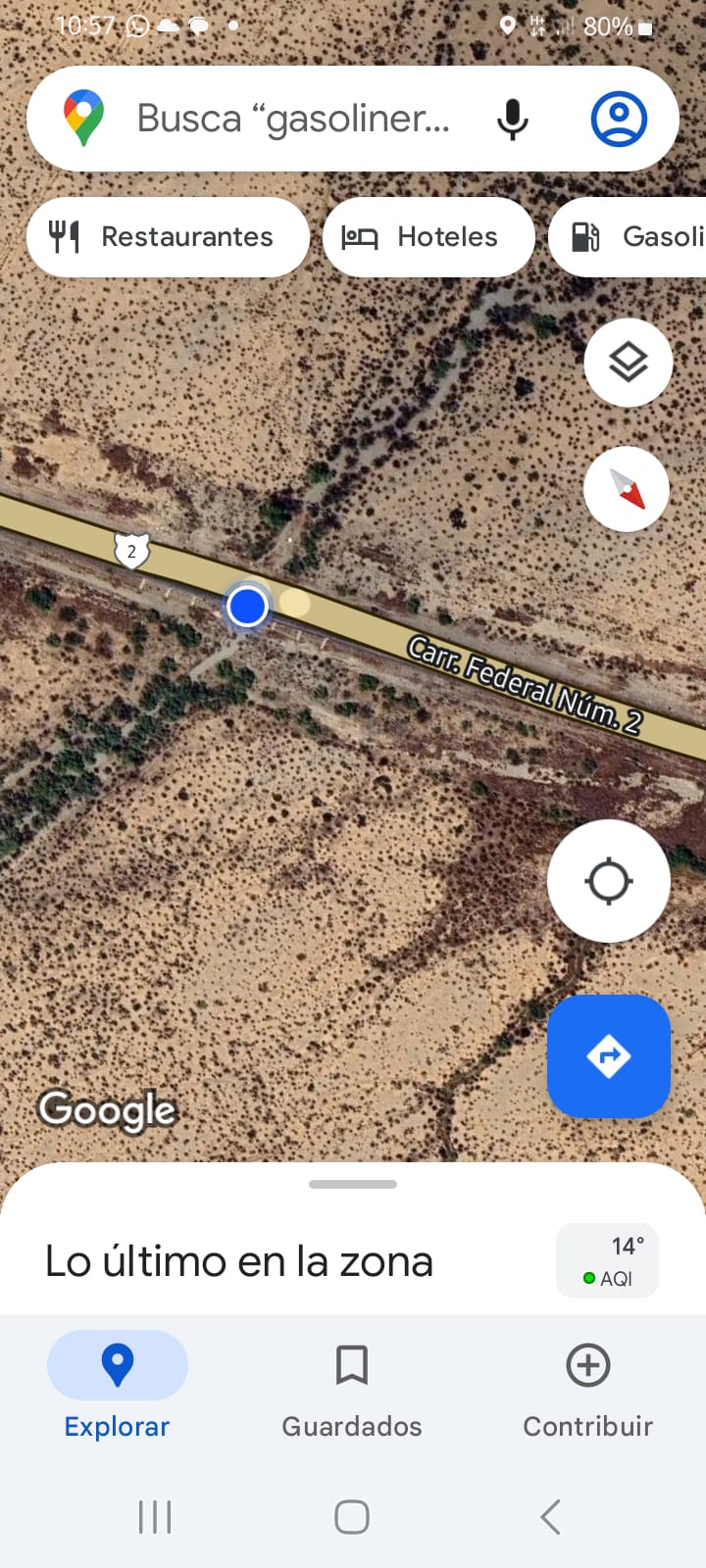The height and width of the screenshot is (1568, 706).
Task: Tap the Gasolineras chip
Action: 628,237
